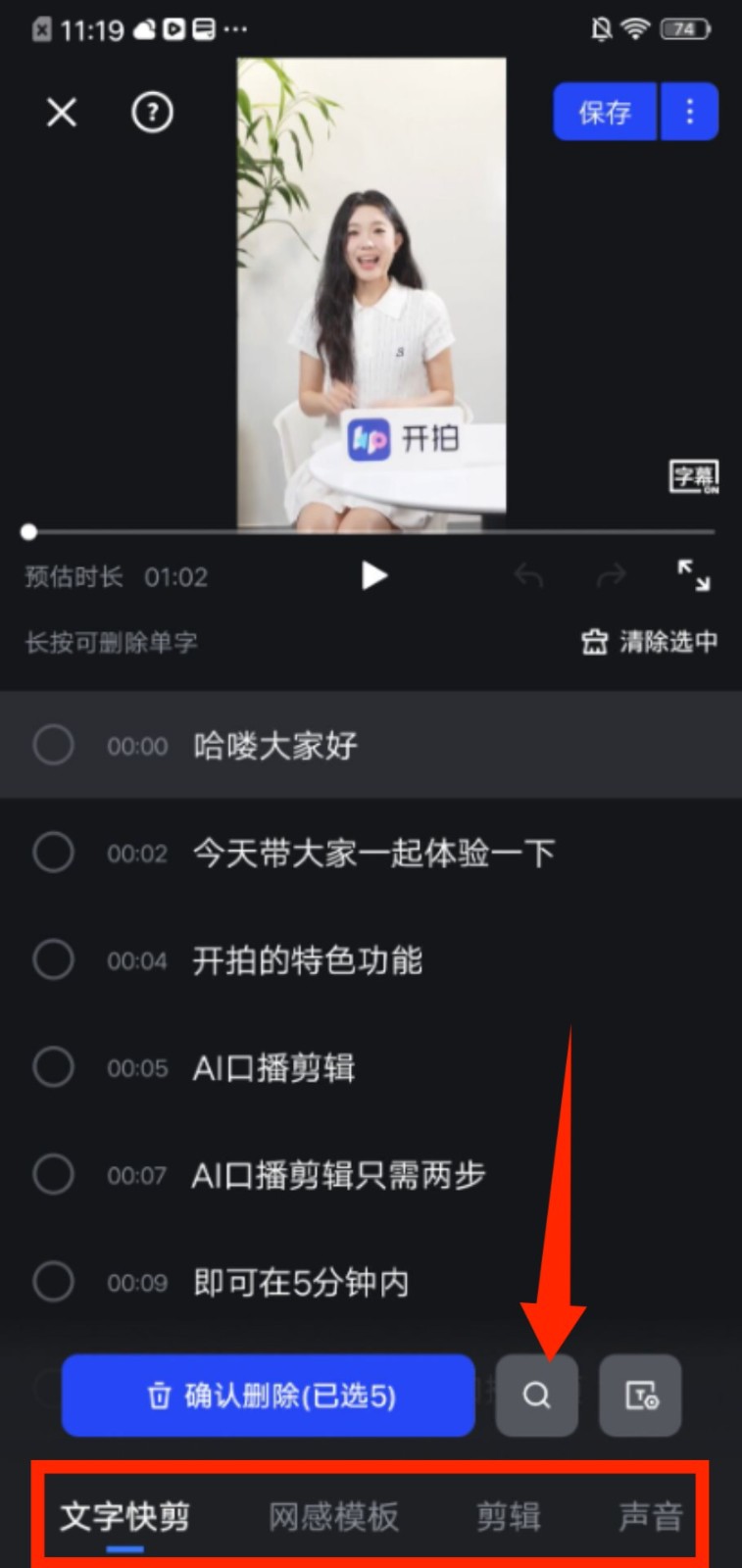The image size is (742, 1568).
Task: Close the editor with the X icon
Action: pos(61,113)
